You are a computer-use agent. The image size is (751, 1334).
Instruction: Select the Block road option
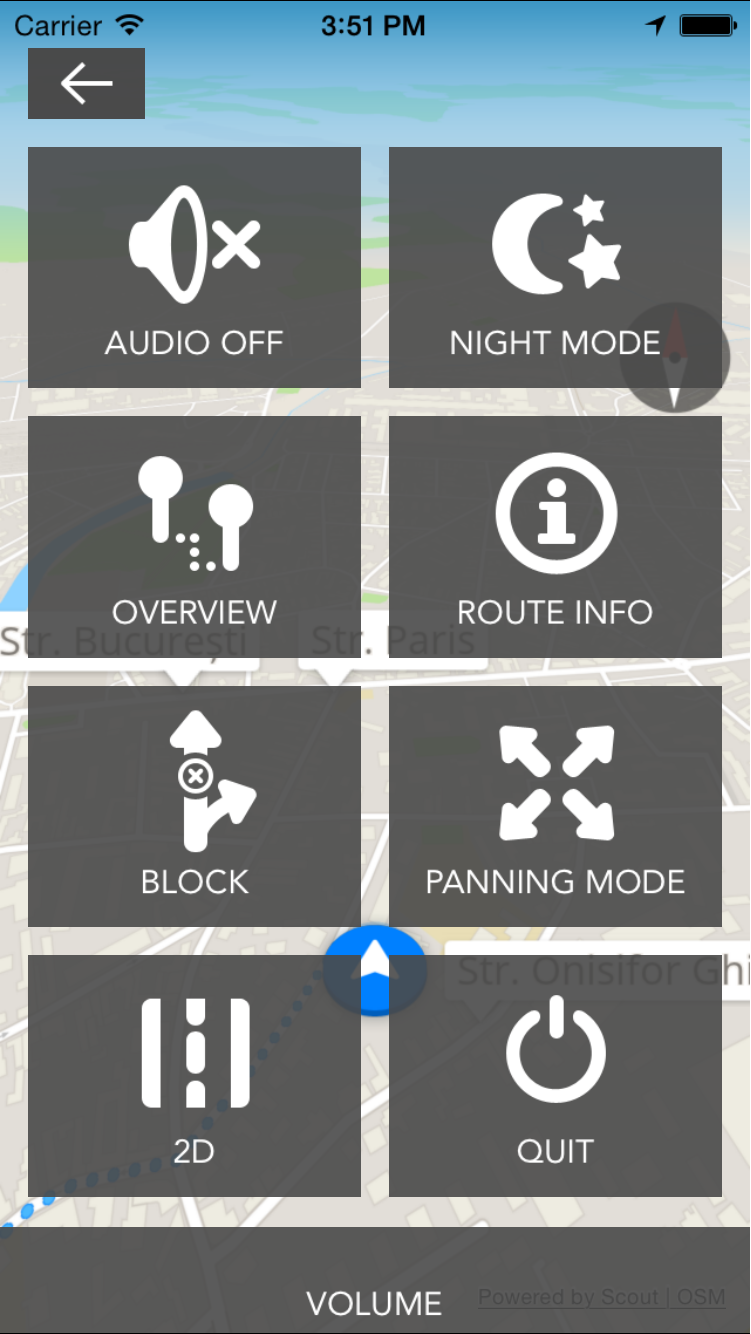point(194,806)
